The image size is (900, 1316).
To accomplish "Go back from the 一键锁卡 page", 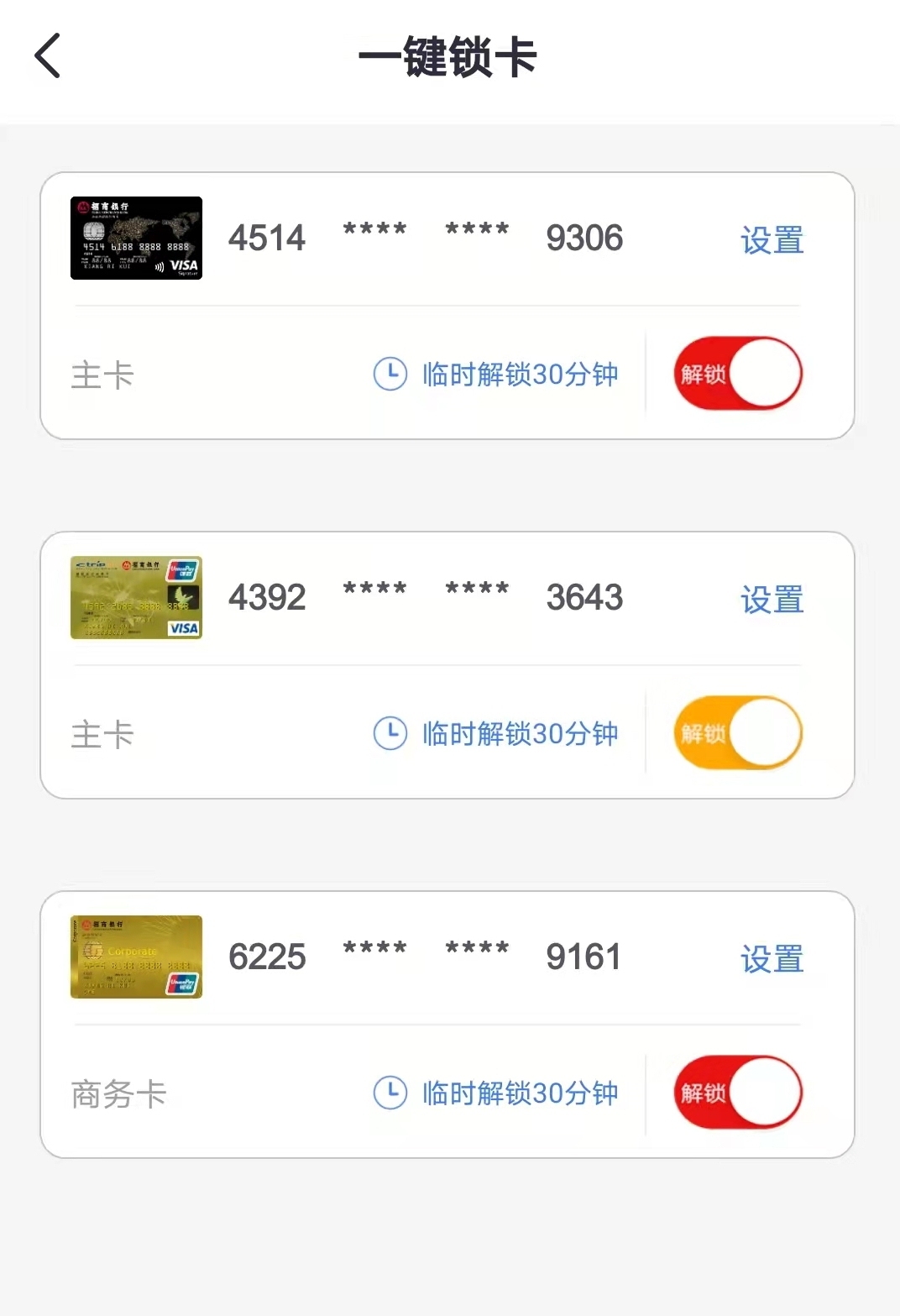I will pyautogui.click(x=48, y=56).
